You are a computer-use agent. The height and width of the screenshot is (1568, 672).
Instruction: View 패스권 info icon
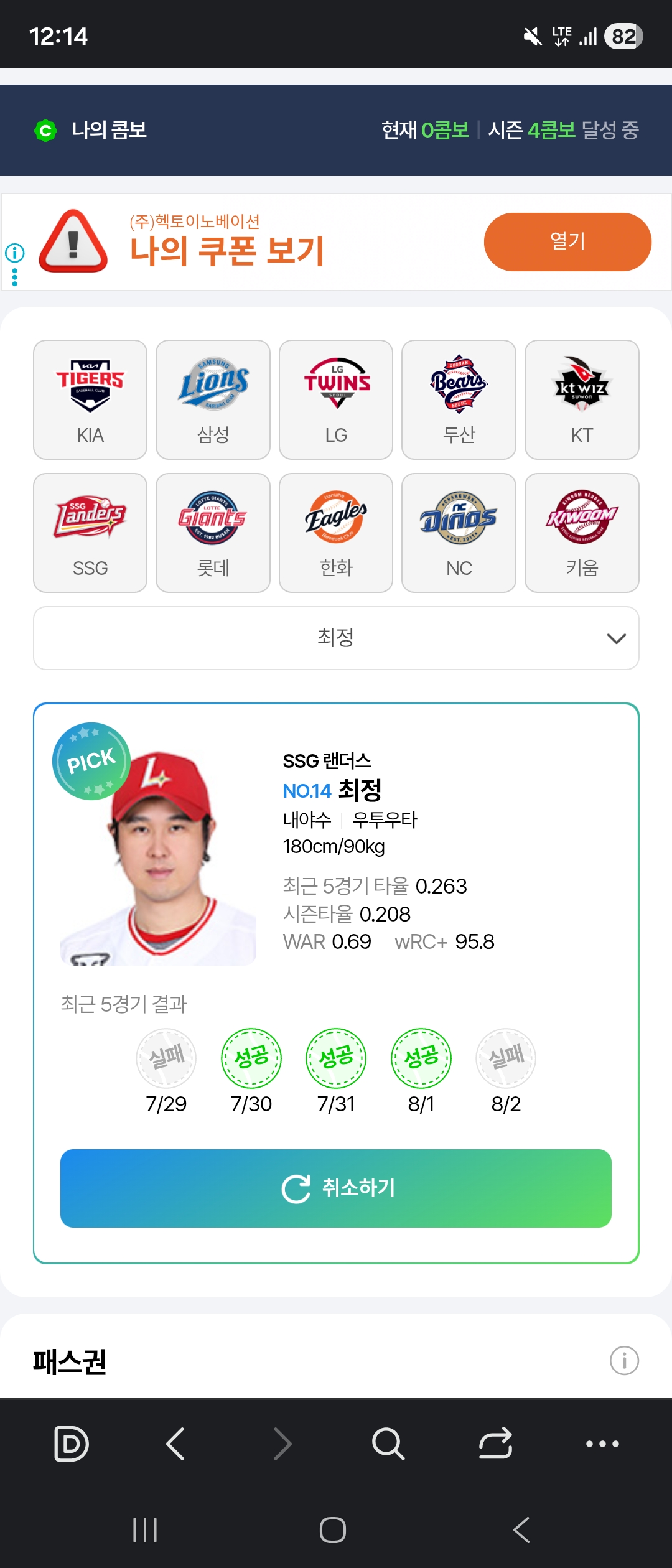click(624, 1360)
